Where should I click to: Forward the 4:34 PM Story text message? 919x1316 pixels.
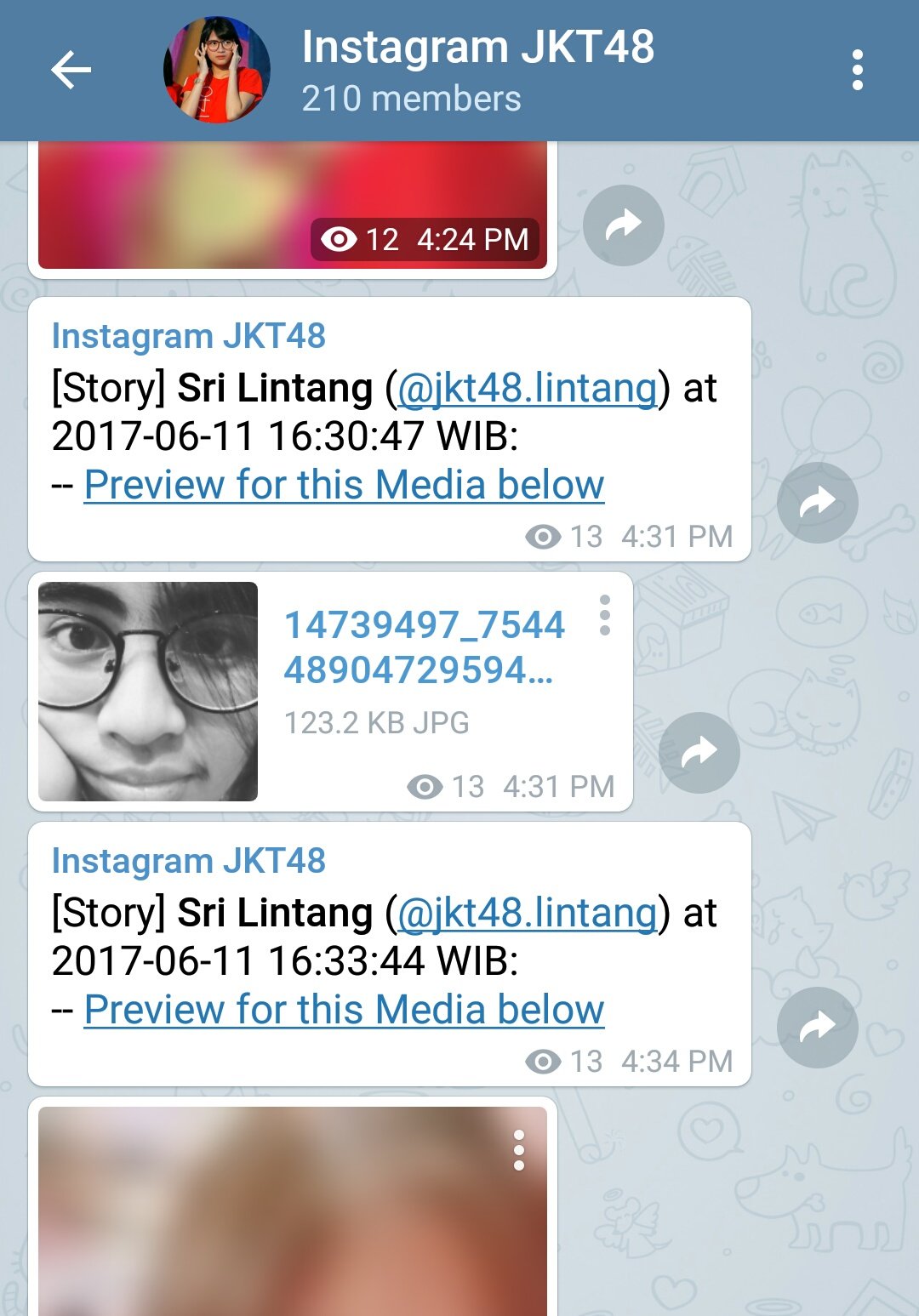[x=817, y=1028]
